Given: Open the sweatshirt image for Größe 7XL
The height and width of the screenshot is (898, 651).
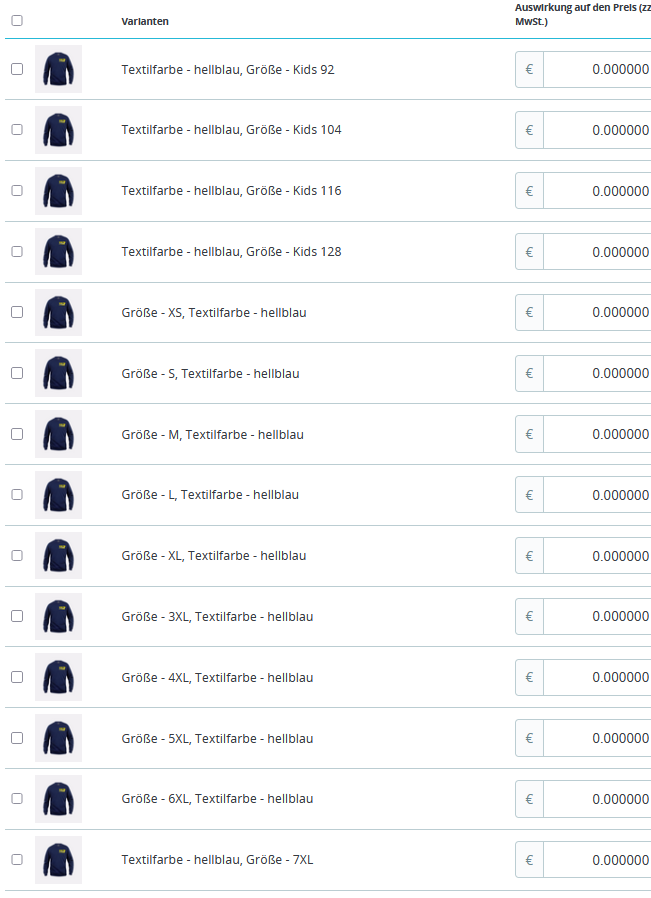Looking at the screenshot, I should (x=58, y=859).
